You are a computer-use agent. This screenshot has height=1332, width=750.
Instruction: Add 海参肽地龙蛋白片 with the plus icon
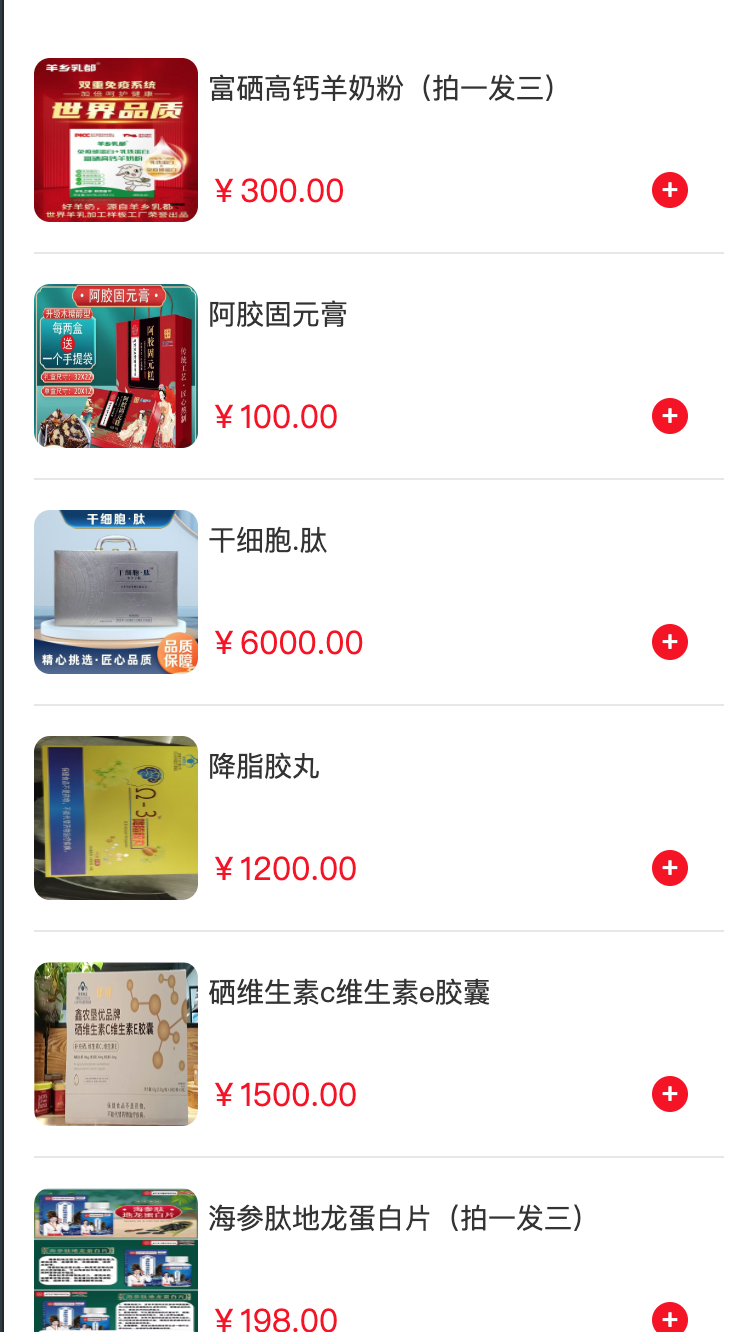(x=670, y=1318)
